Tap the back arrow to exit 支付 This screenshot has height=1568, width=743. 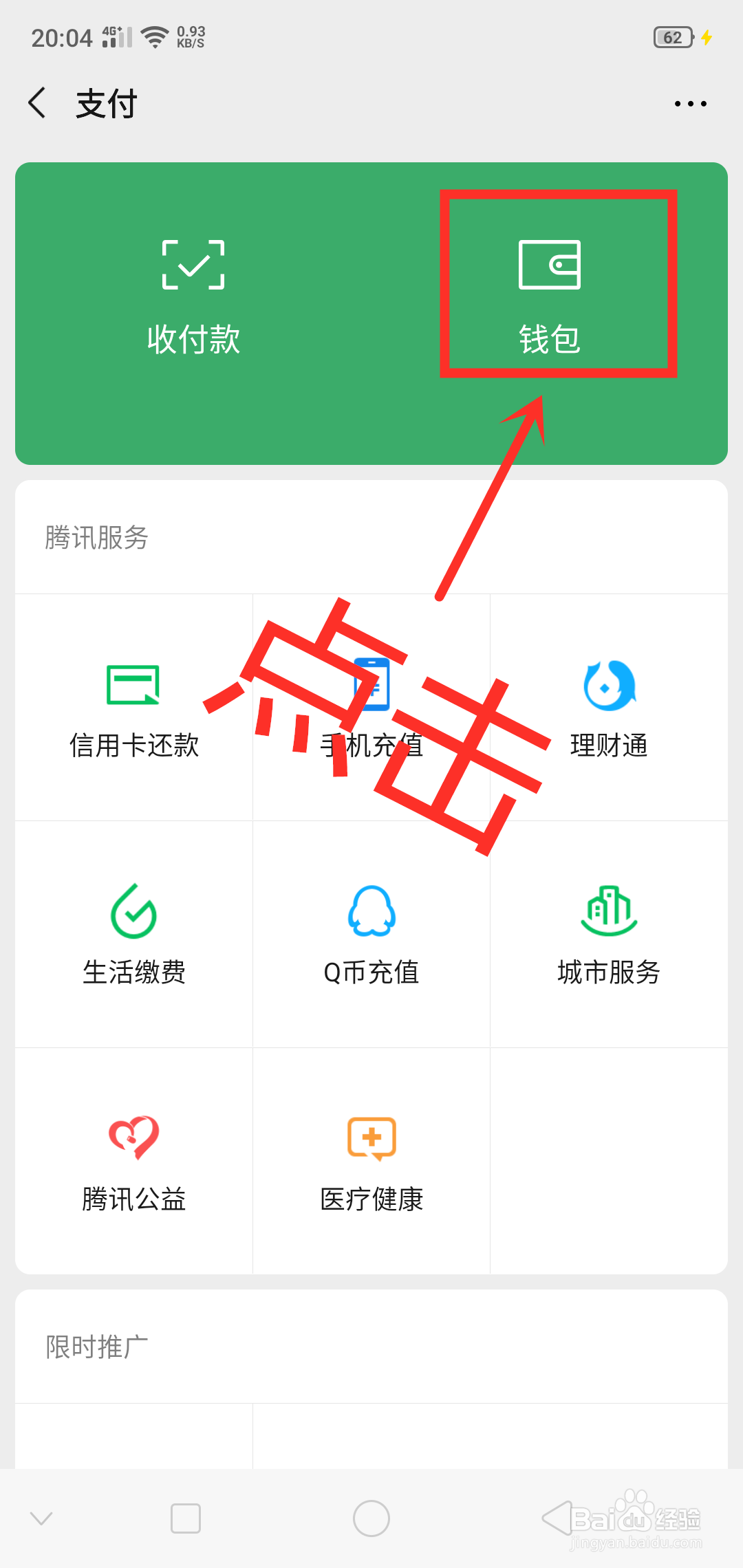pyautogui.click(x=38, y=102)
